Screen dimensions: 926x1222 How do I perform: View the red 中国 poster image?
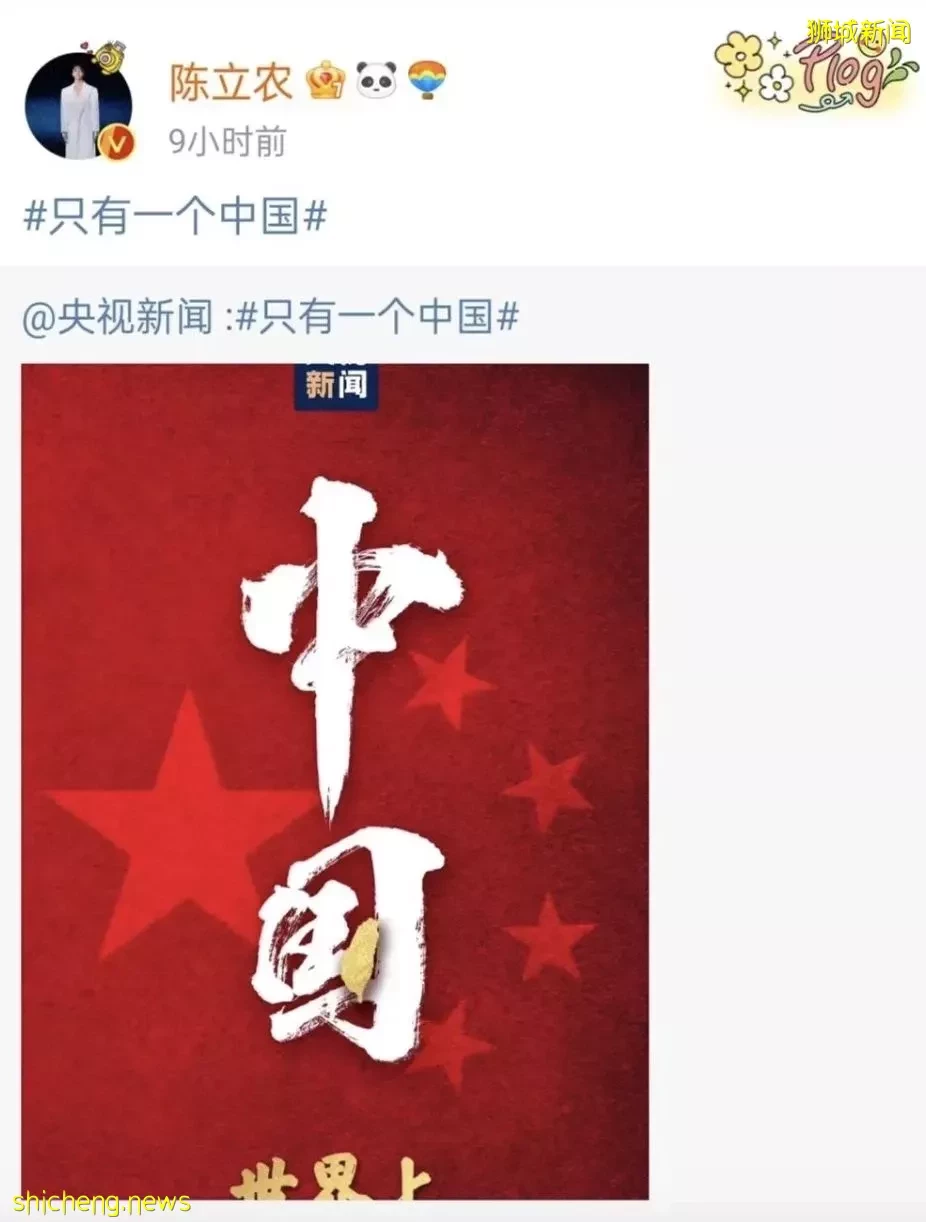point(335,780)
